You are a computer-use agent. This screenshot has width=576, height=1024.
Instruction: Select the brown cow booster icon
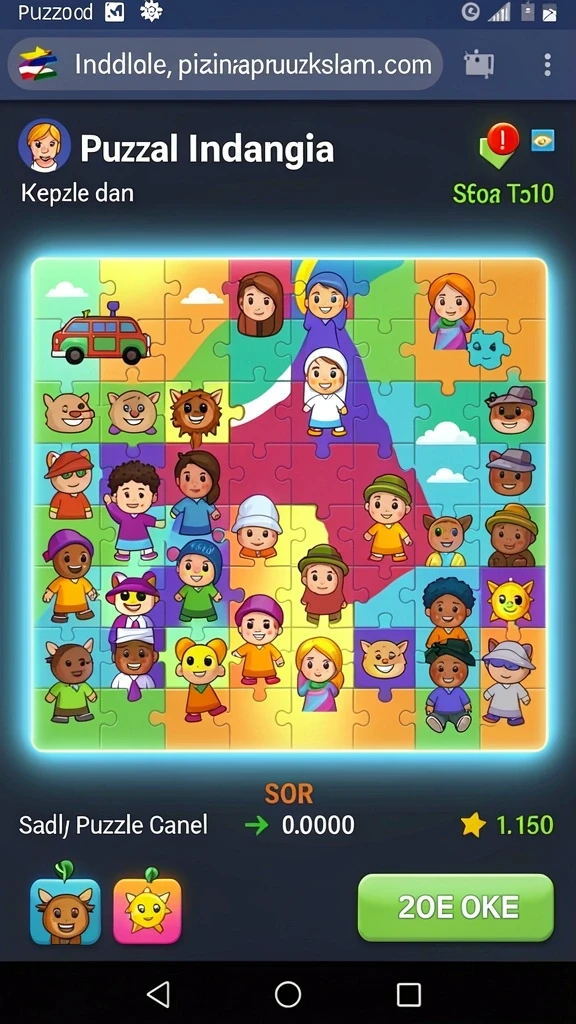pyautogui.click(x=65, y=910)
